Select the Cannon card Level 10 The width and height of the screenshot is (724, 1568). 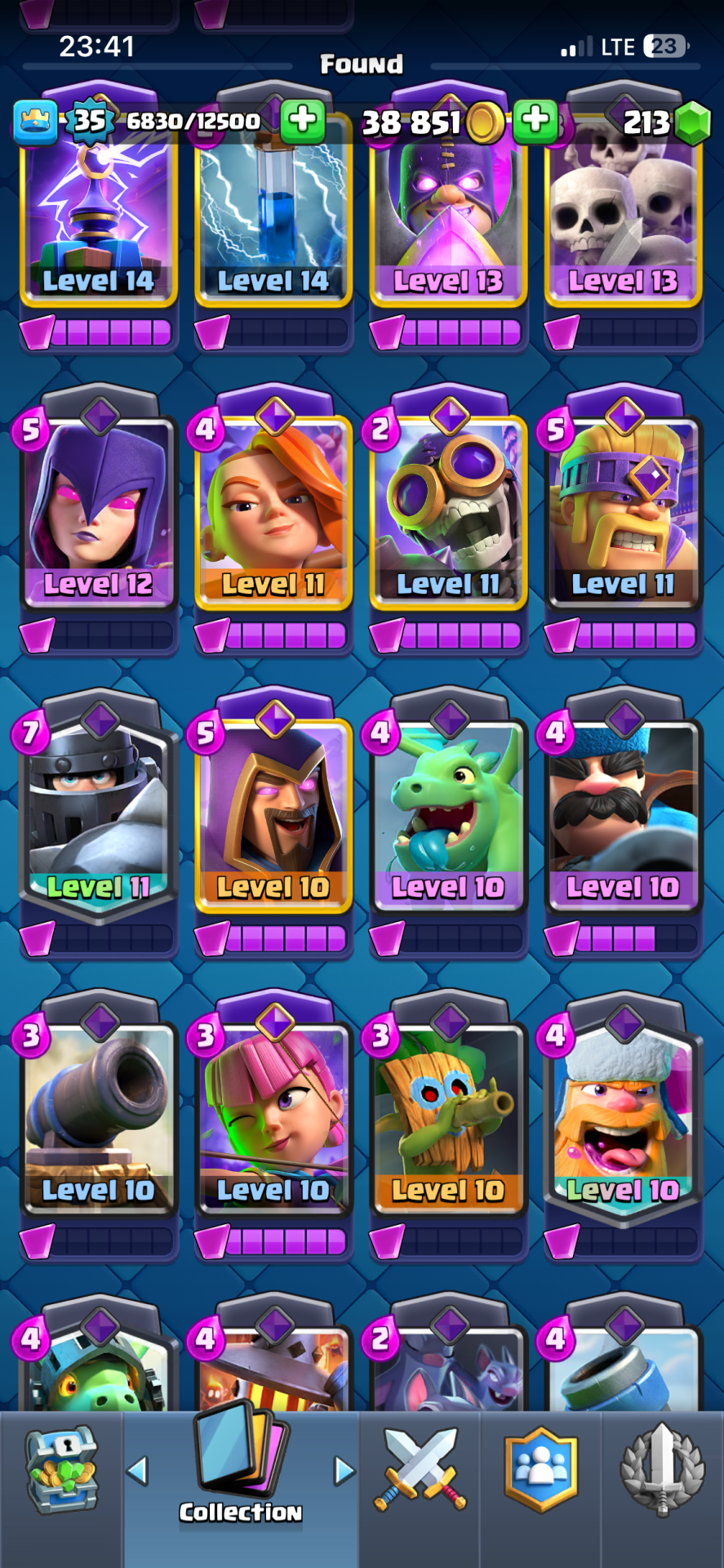[98, 1116]
